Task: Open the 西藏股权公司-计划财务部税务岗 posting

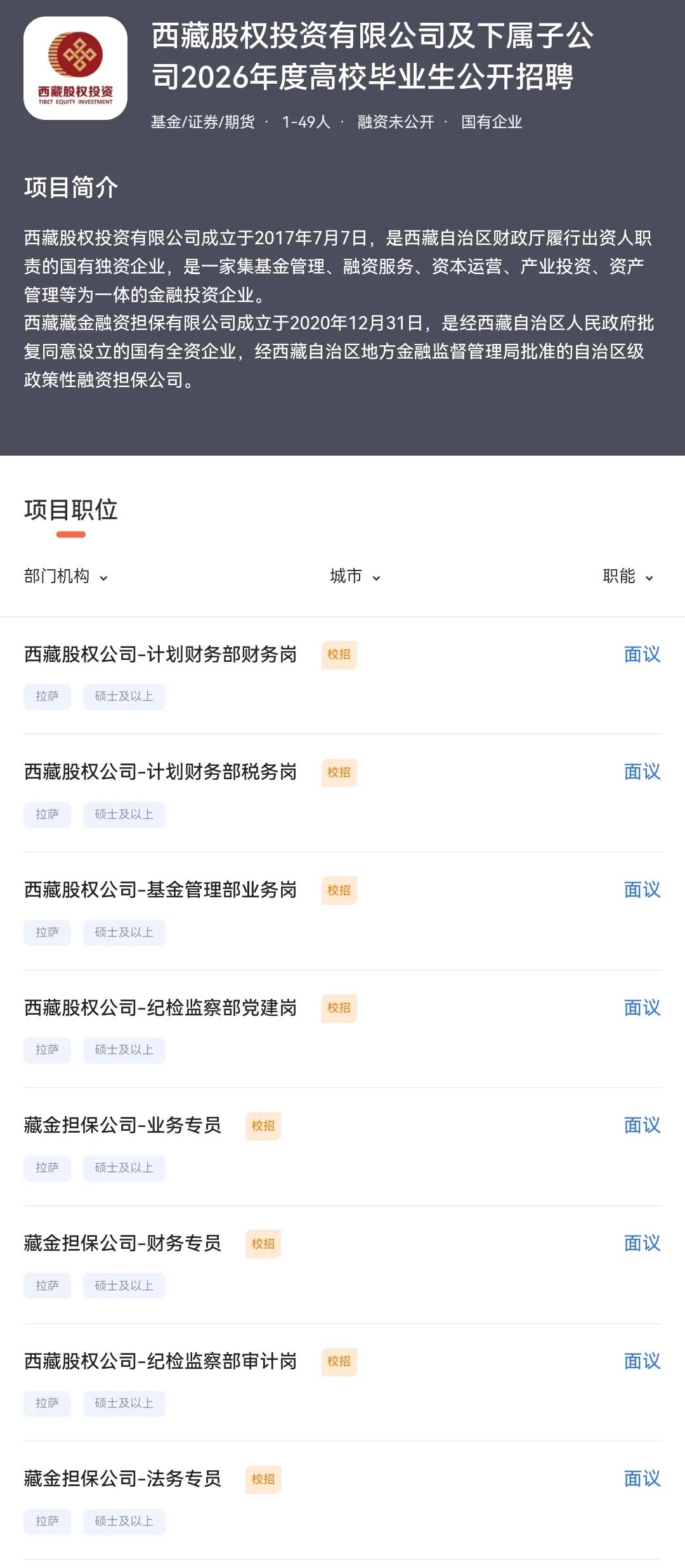Action: pyautogui.click(x=160, y=772)
